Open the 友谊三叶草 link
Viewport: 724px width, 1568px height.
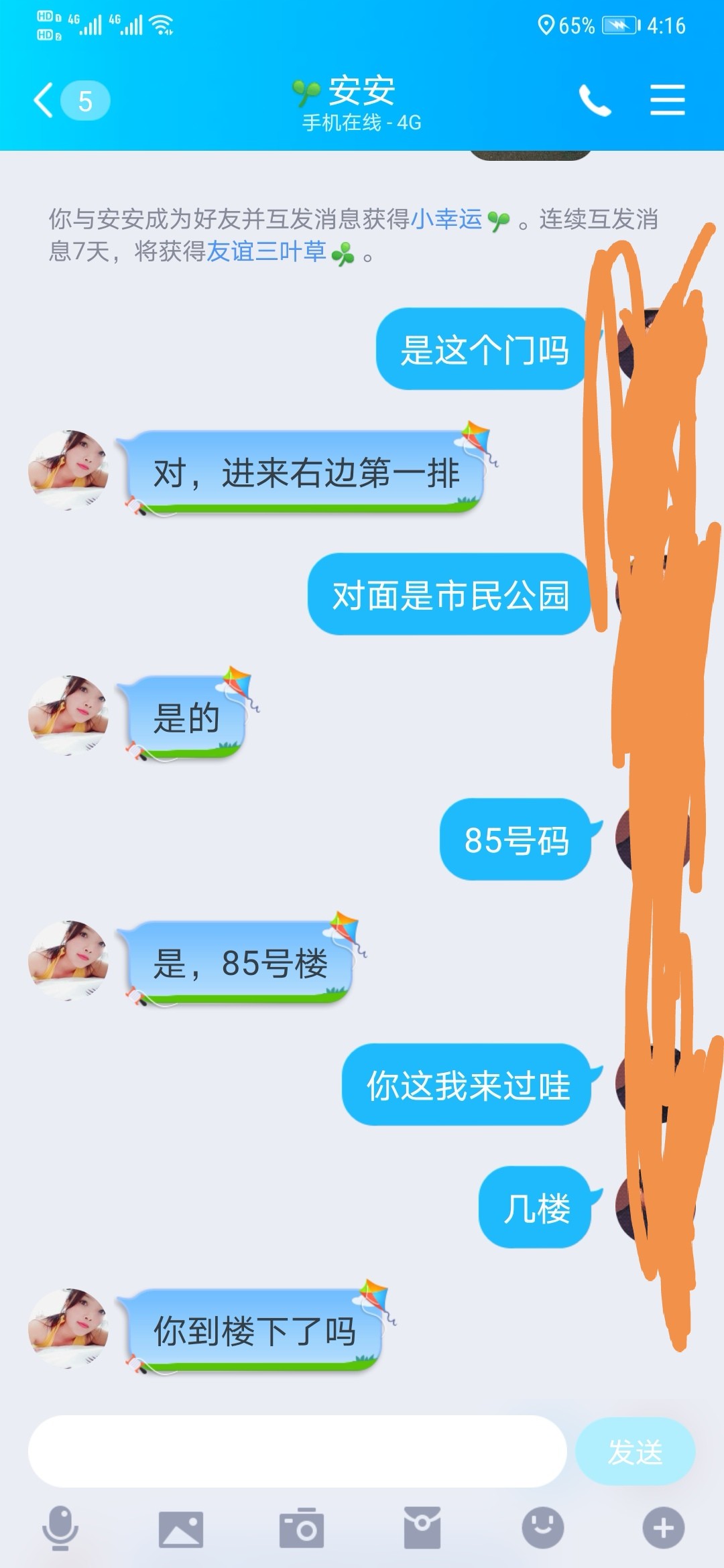point(267,251)
